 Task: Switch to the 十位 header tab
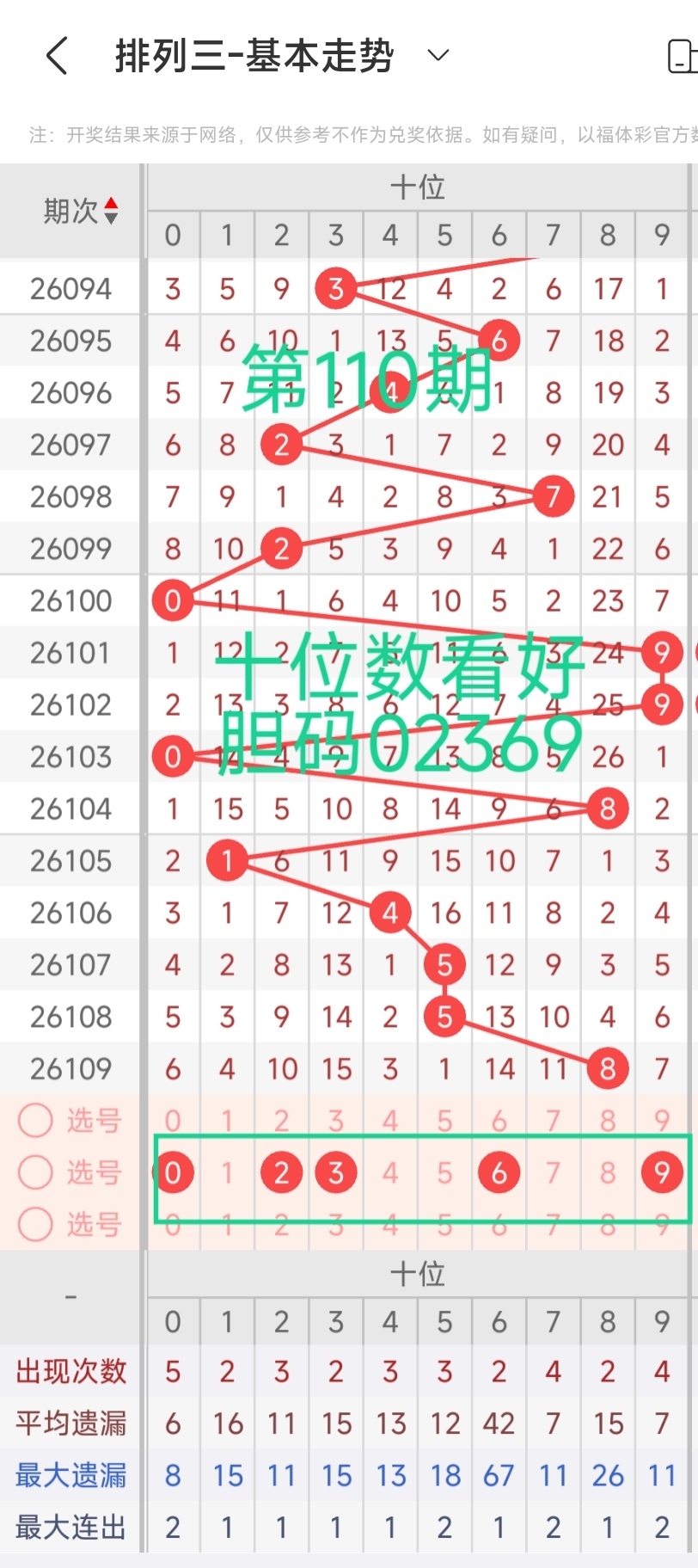(419, 187)
